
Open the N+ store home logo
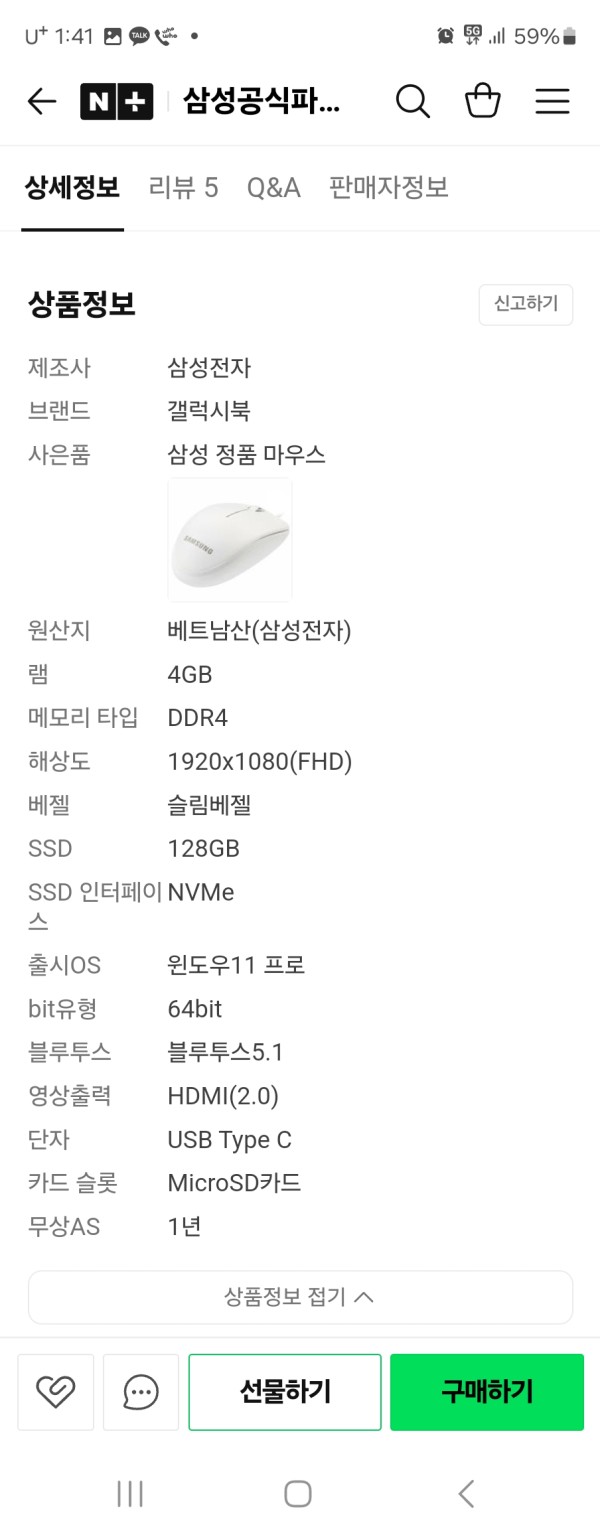click(x=117, y=101)
